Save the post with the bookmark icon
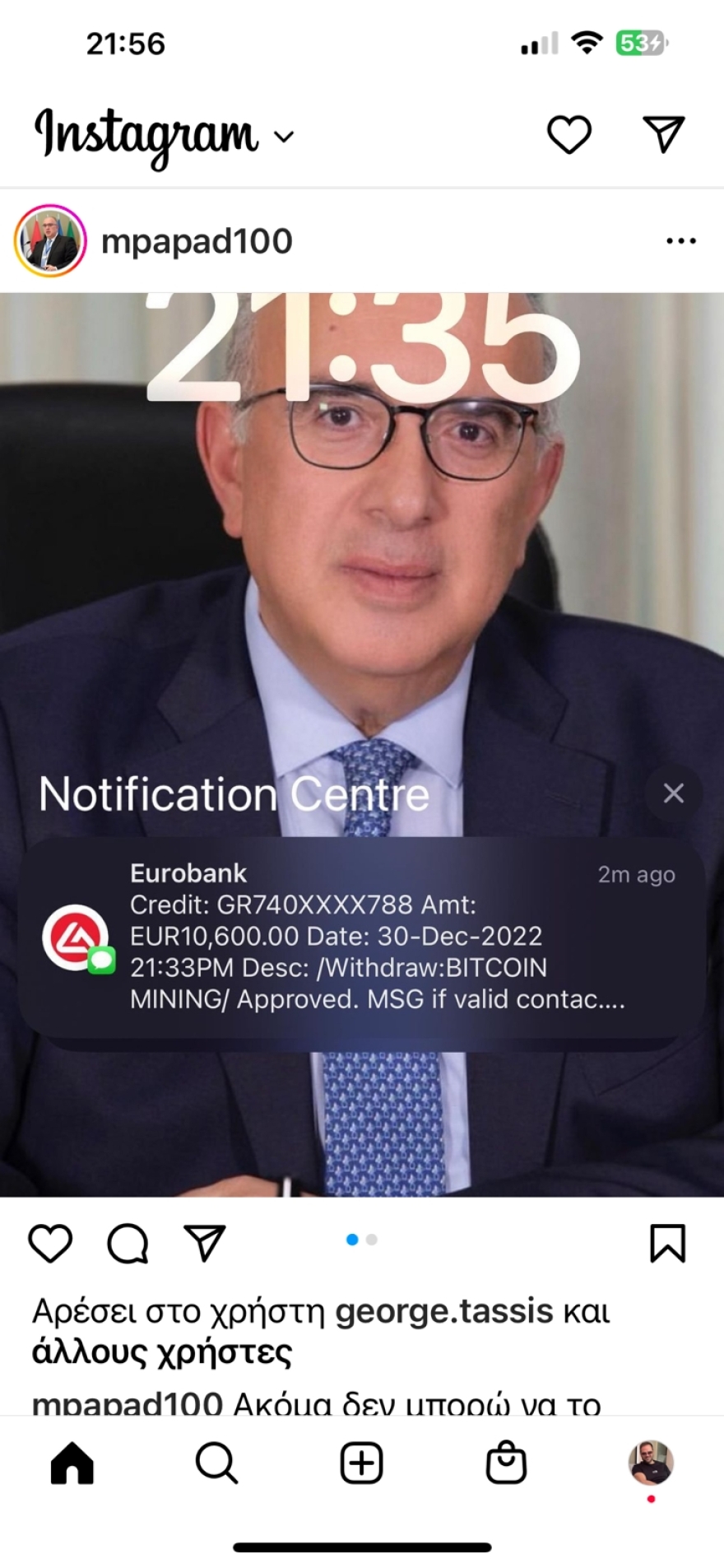The height and width of the screenshot is (1568, 724). click(x=667, y=1243)
